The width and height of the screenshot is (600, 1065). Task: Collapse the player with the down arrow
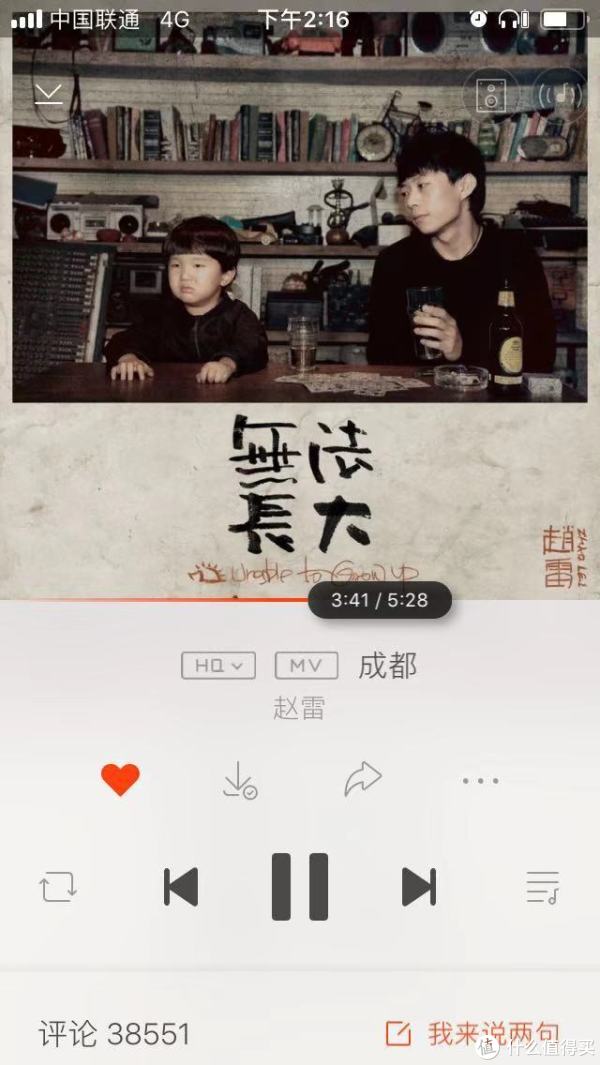click(48, 94)
